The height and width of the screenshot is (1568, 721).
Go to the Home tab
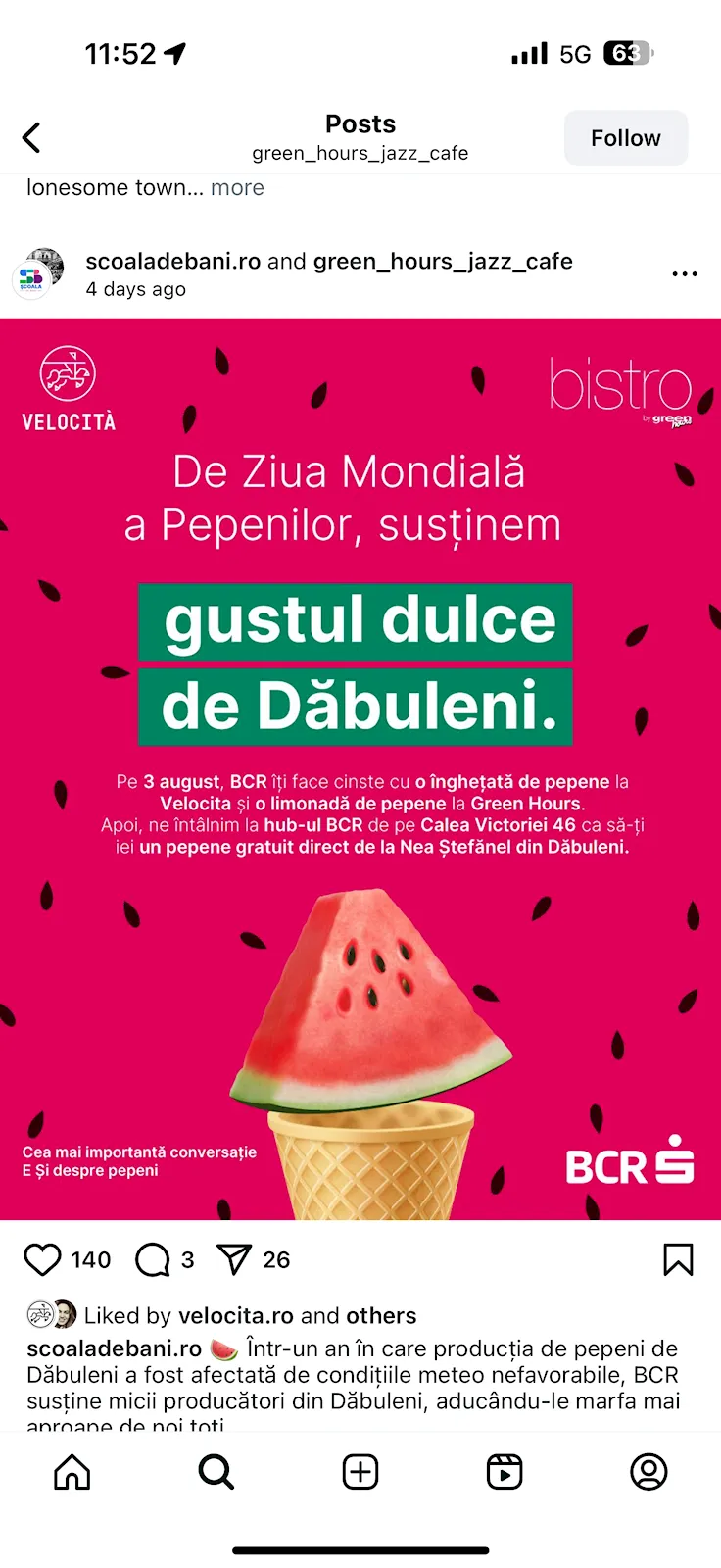pyautogui.click(x=72, y=1472)
